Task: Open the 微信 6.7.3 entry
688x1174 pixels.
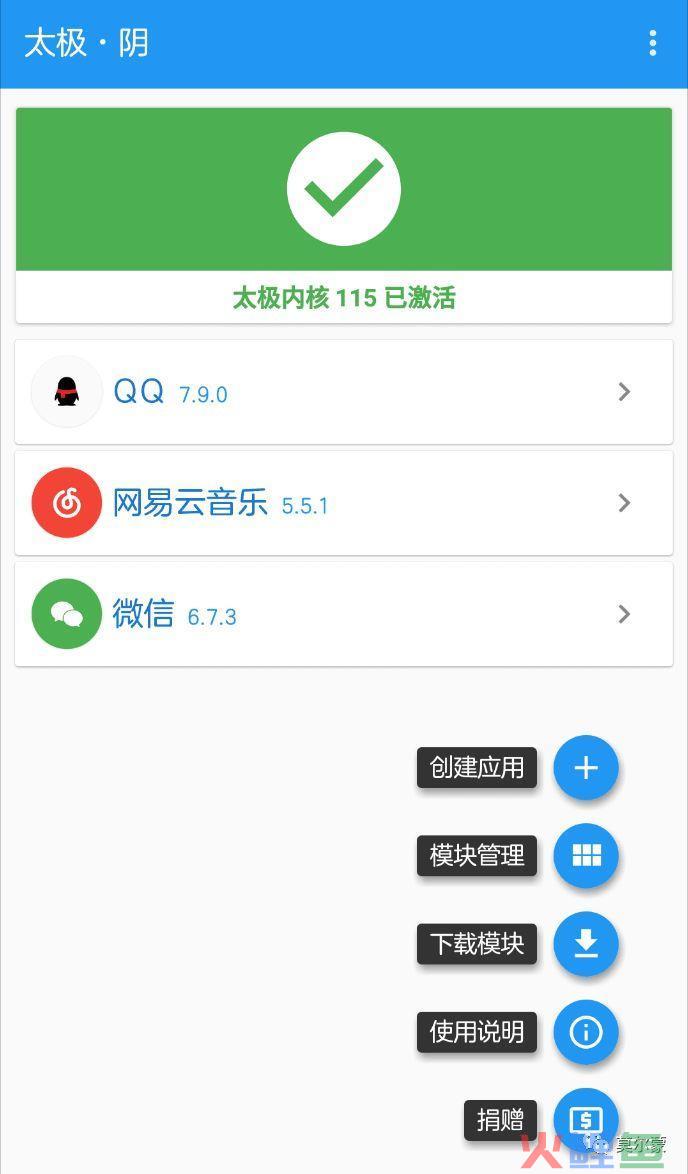Action: coord(344,614)
